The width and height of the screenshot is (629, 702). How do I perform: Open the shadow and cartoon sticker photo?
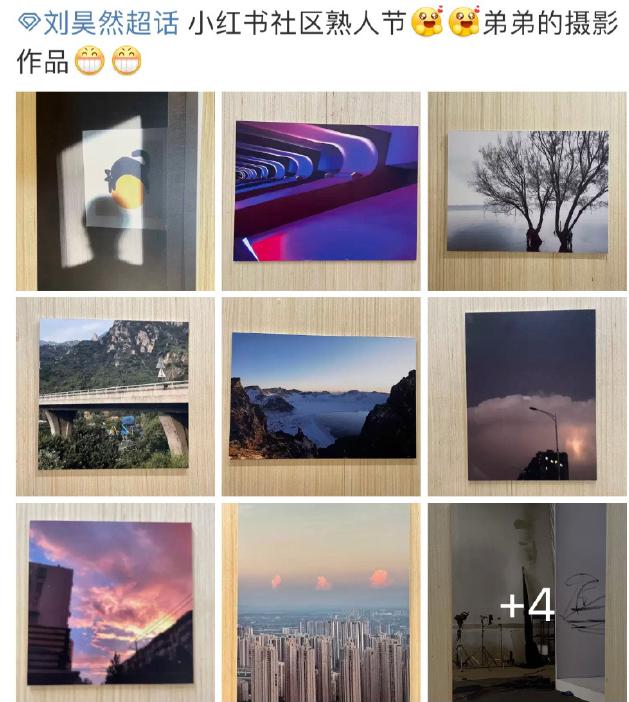click(115, 191)
